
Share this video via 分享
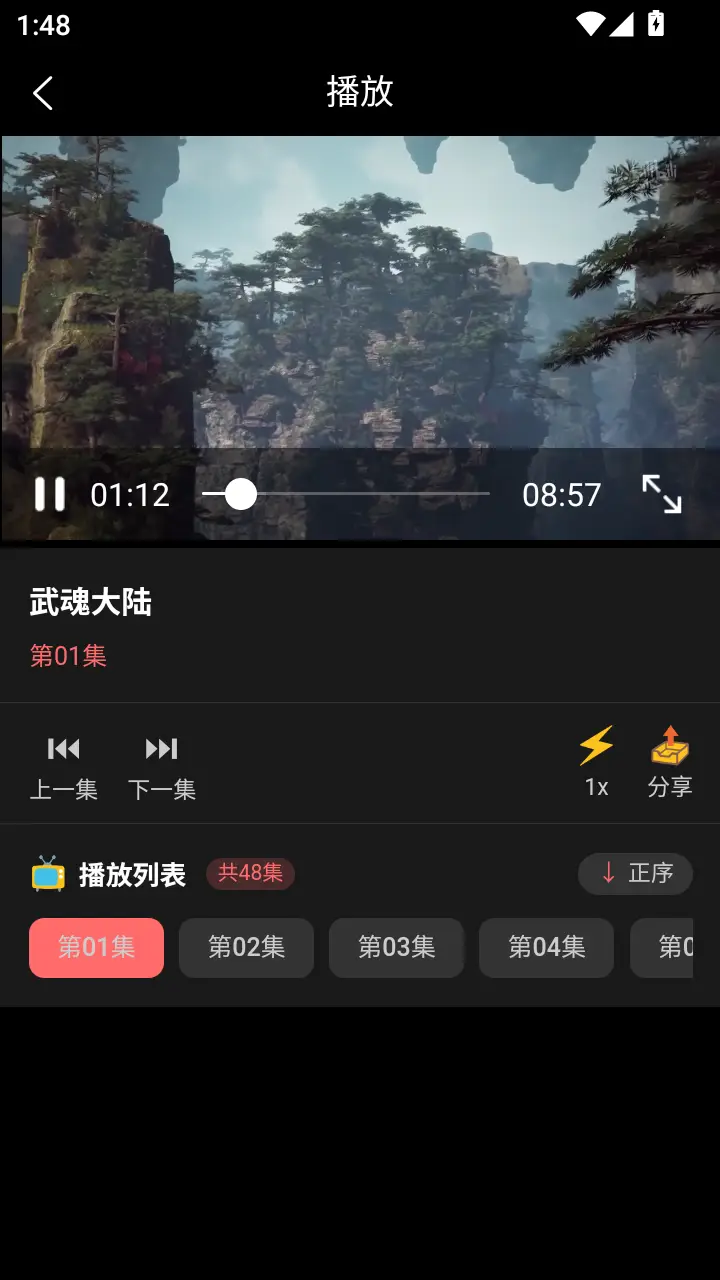click(670, 763)
